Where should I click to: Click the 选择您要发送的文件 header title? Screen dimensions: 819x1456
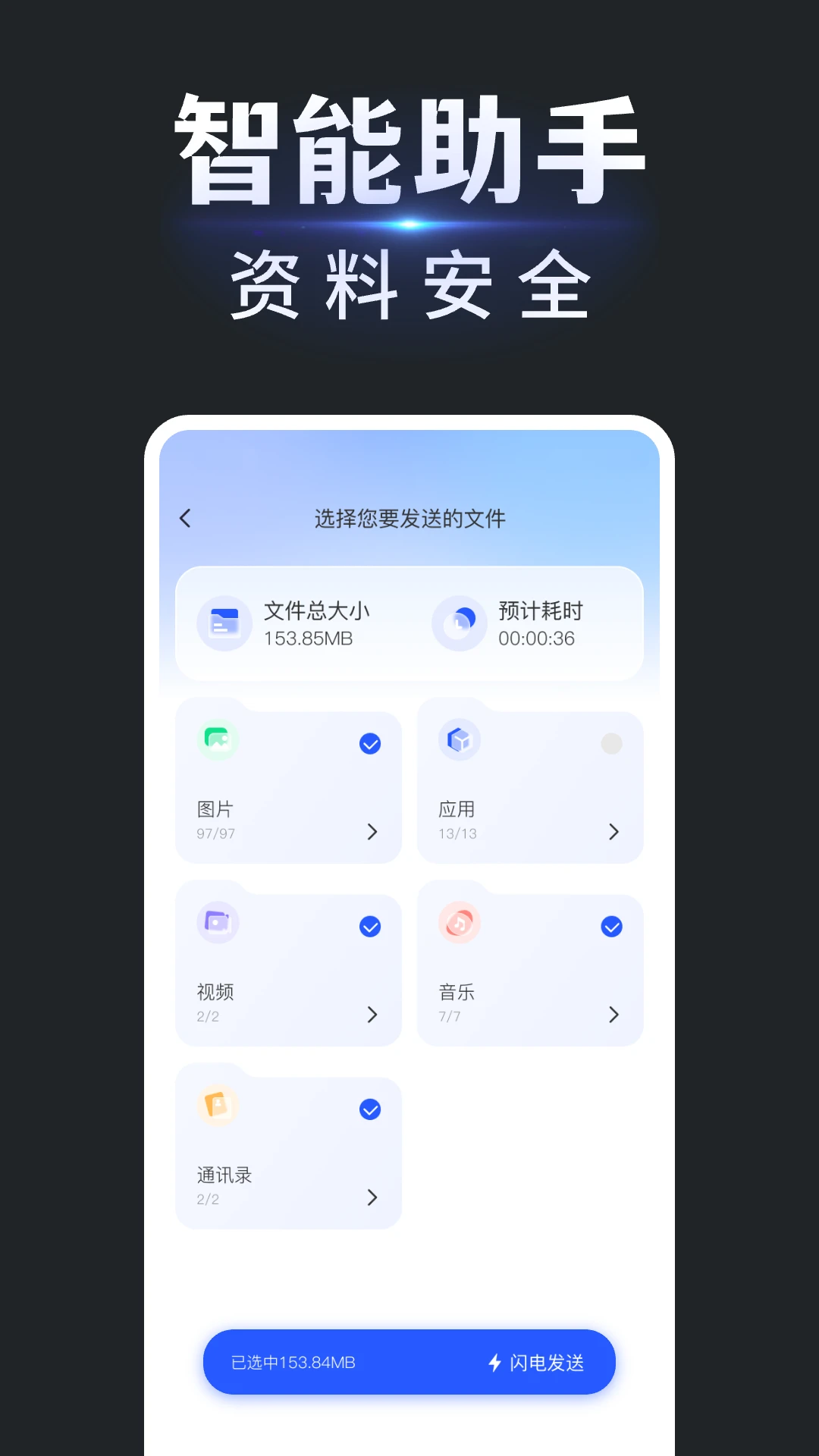coord(409,519)
